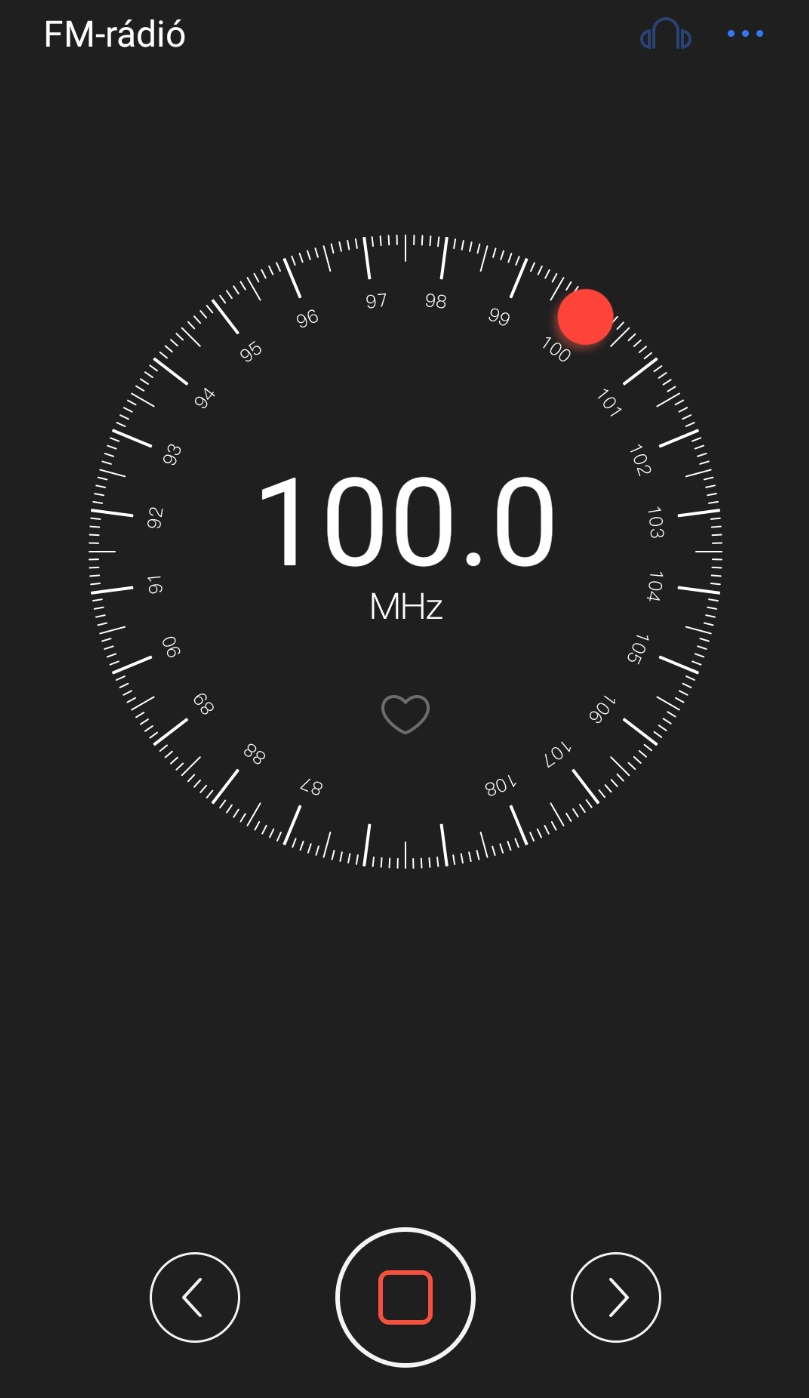Toggle headphone/speaker audio output
The image size is (809, 1398).
666,35
